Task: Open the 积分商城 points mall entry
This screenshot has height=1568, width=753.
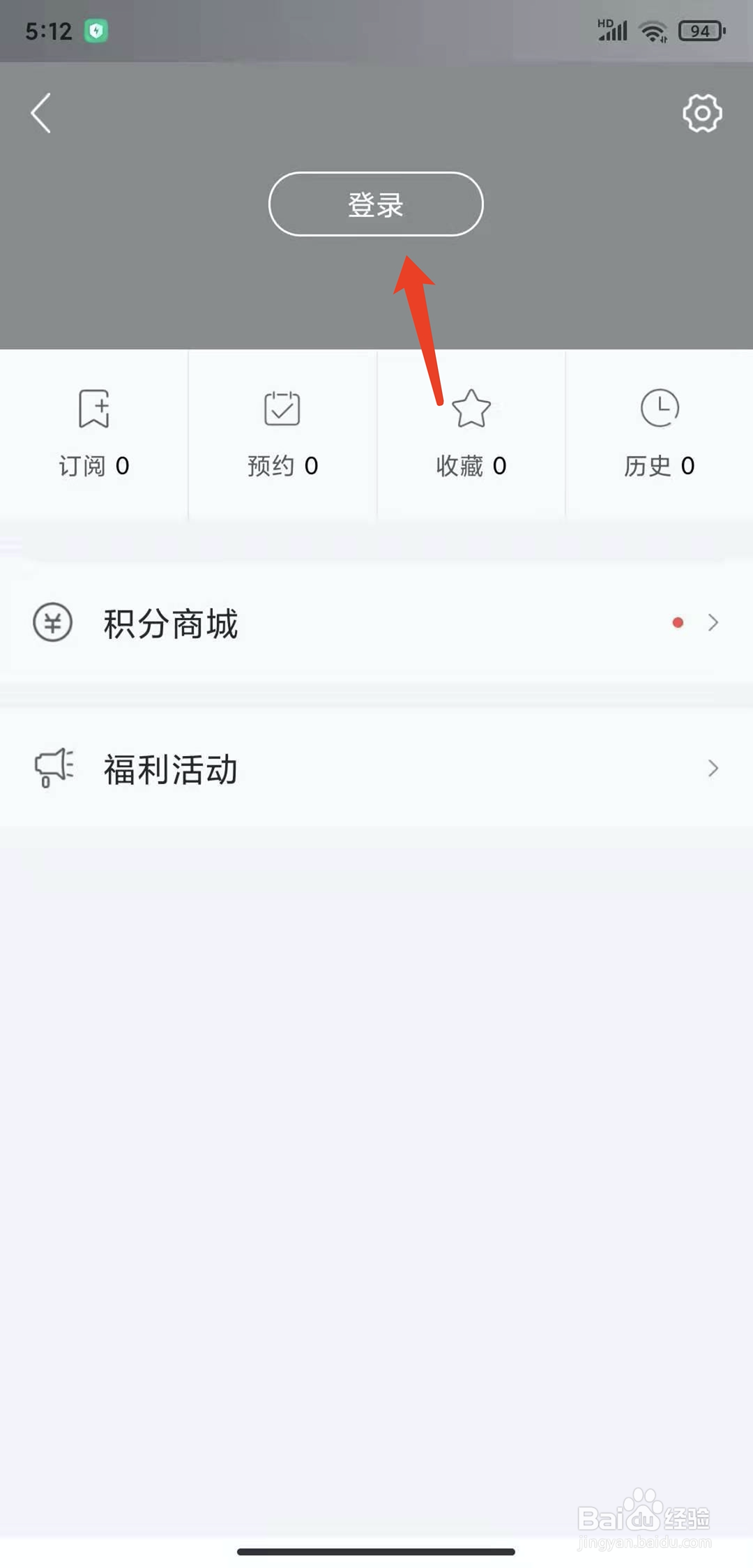Action: pos(169,624)
